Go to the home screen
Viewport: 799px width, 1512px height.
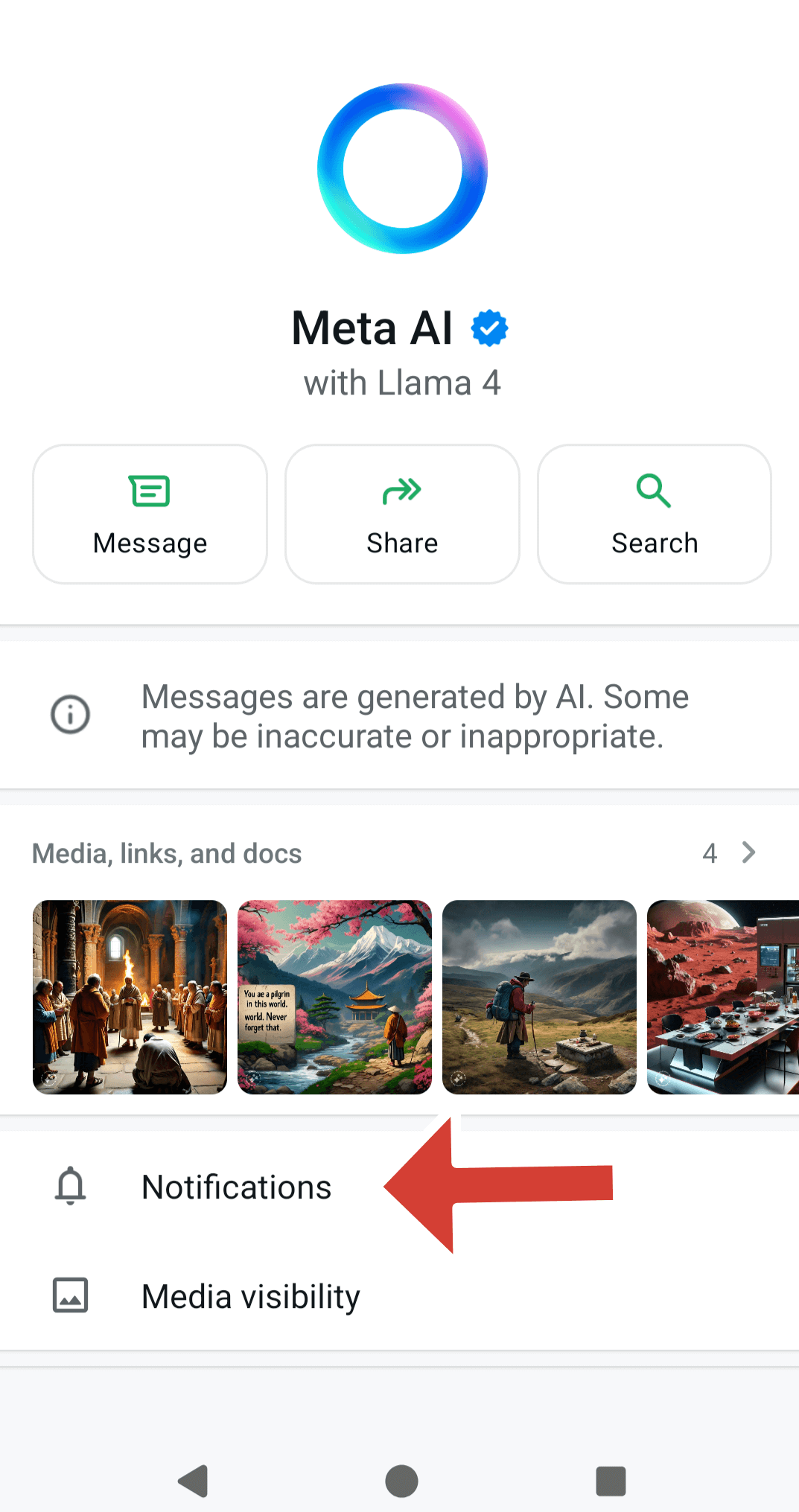pos(401,1481)
